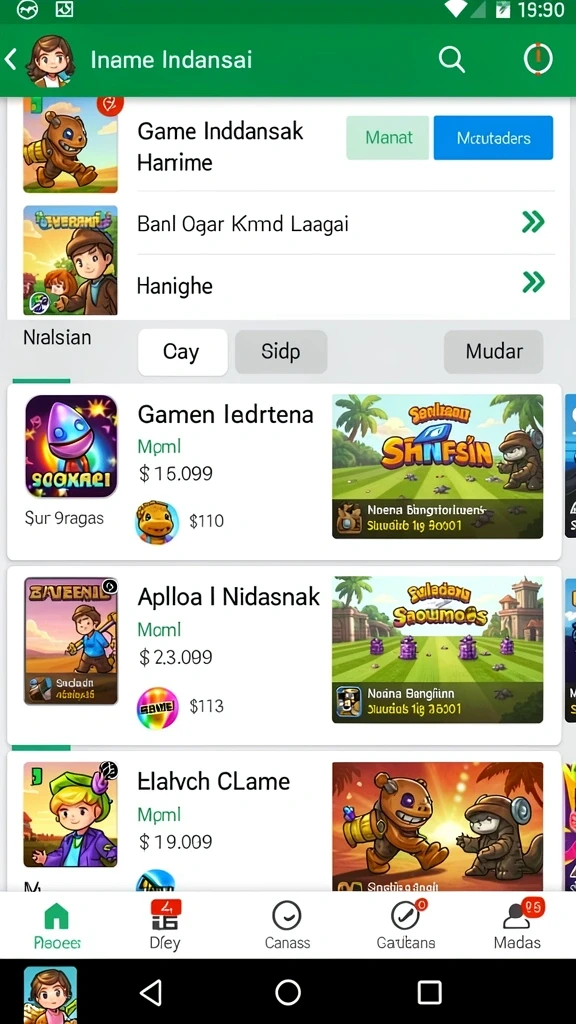Open the Banl Ogar Kmd Laagai row
This screenshot has height=1024, width=576.
[x=345, y=223]
